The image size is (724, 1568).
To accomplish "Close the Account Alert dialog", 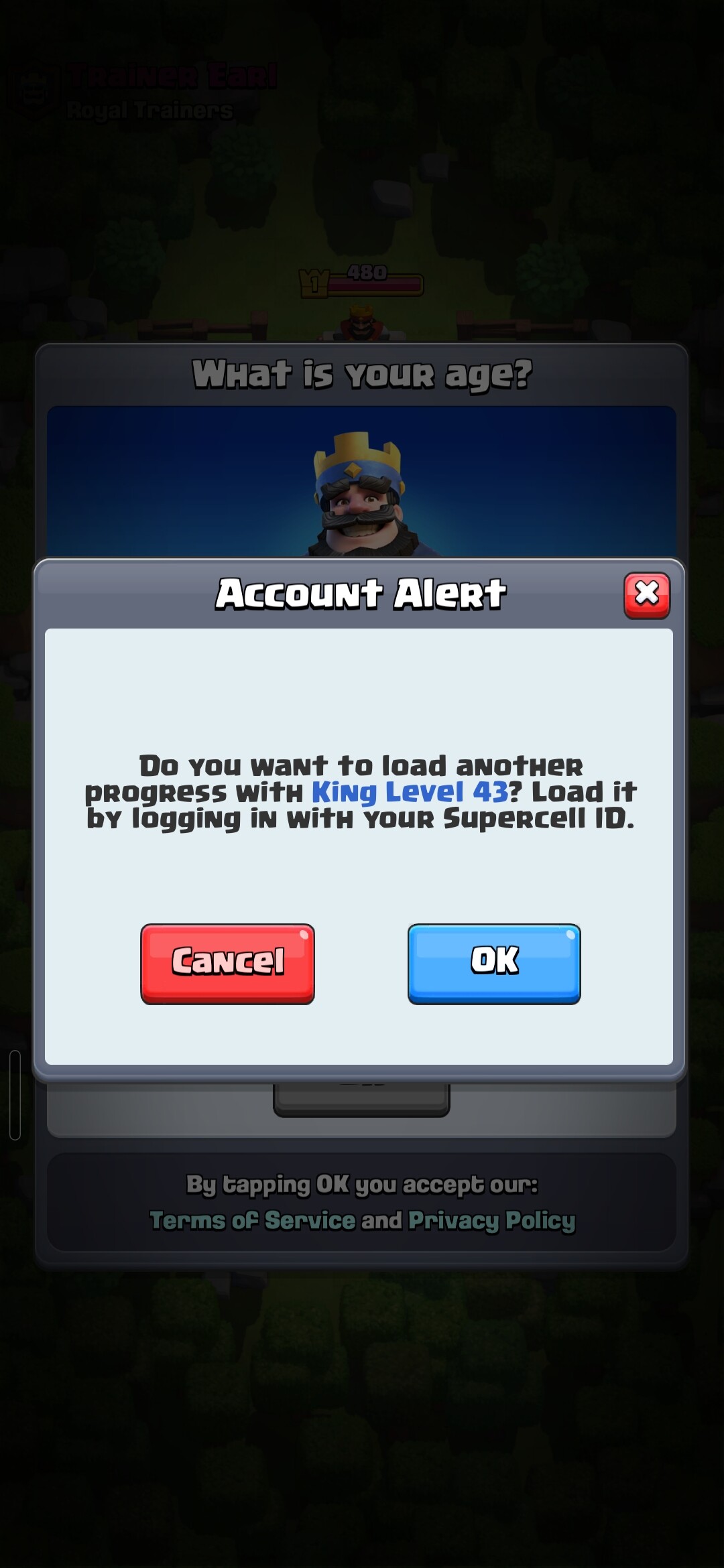I will point(647,594).
